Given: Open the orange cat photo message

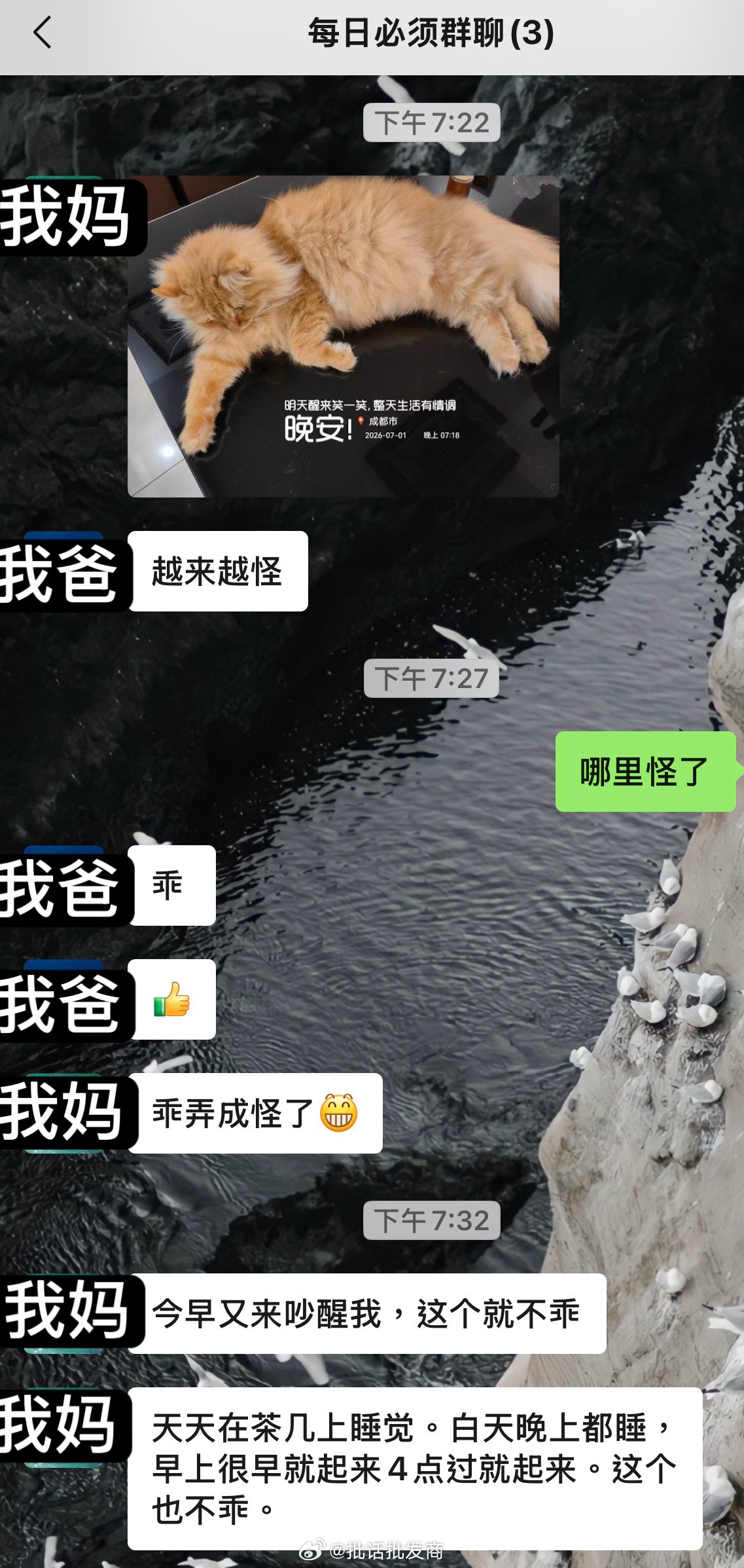Looking at the screenshot, I should 344,336.
